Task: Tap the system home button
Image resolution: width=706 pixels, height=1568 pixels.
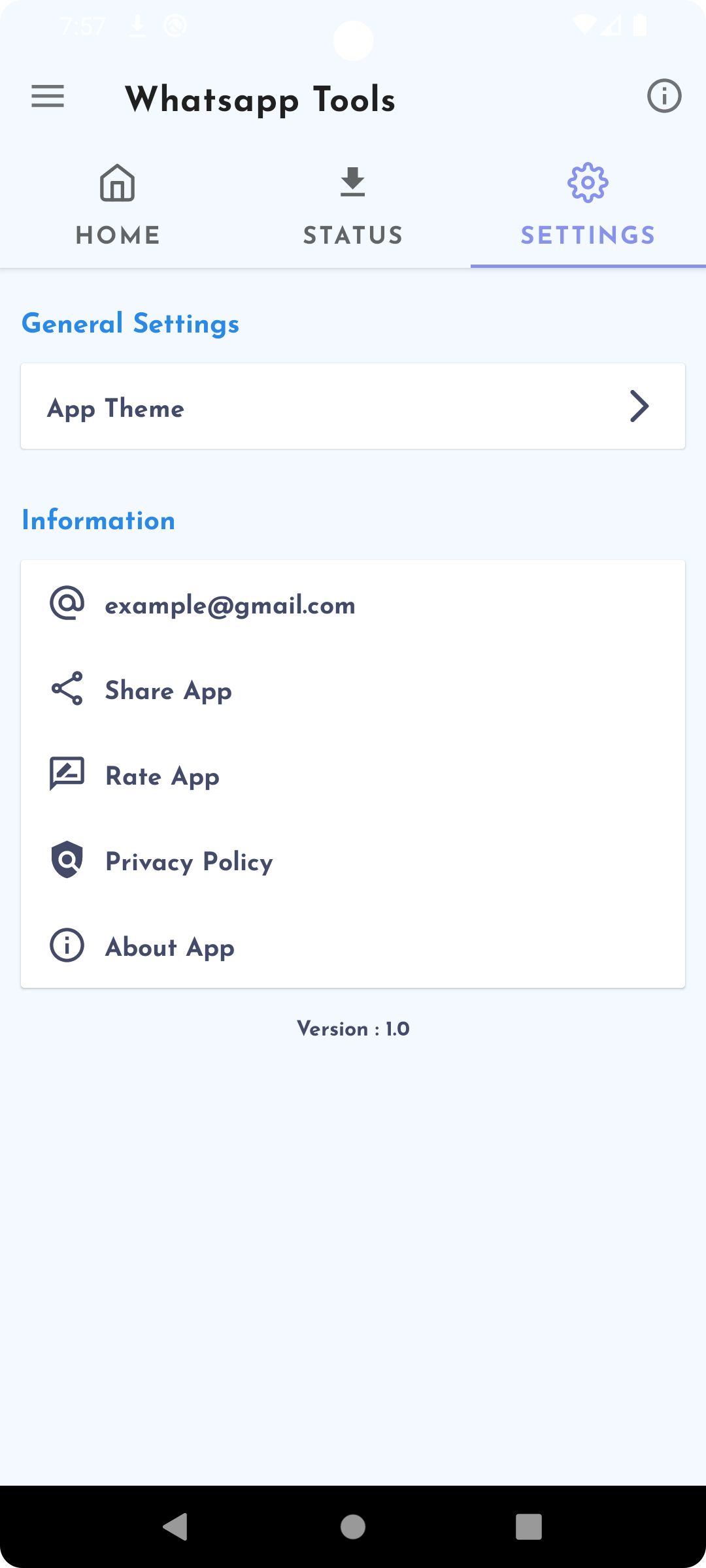Action: tap(353, 1527)
